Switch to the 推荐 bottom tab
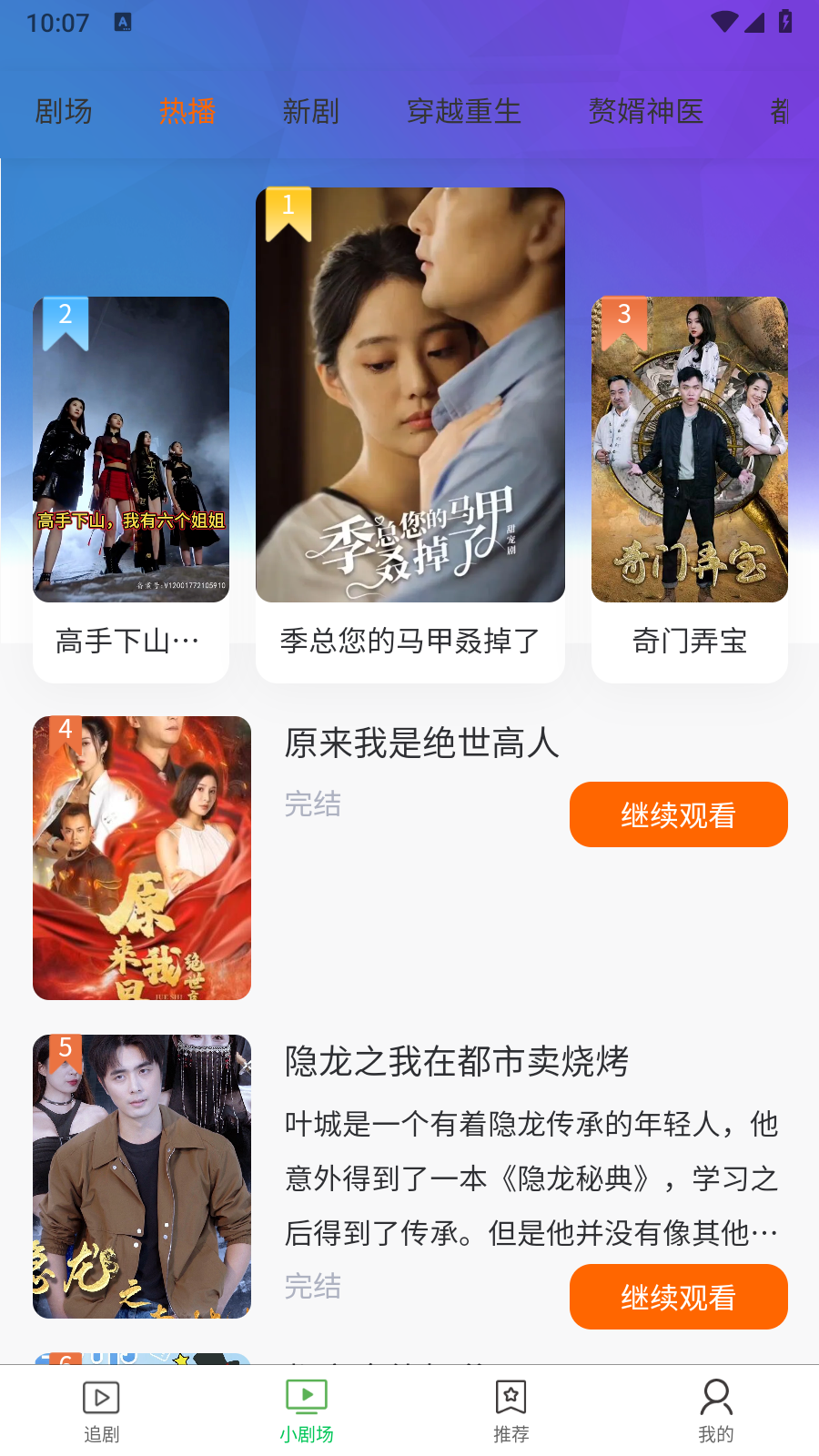819x1456 pixels. 511,1411
